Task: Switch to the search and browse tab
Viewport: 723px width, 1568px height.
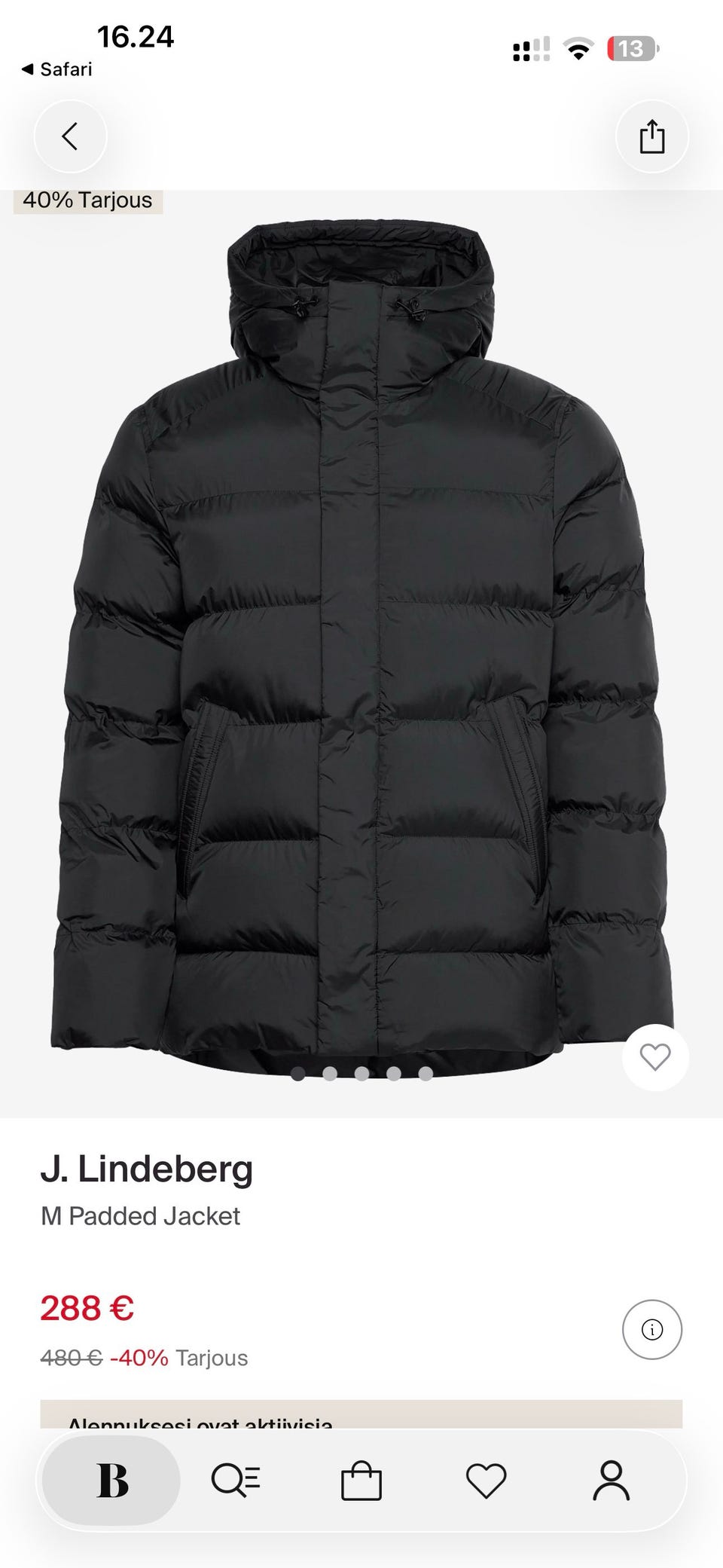Action: click(x=236, y=1481)
